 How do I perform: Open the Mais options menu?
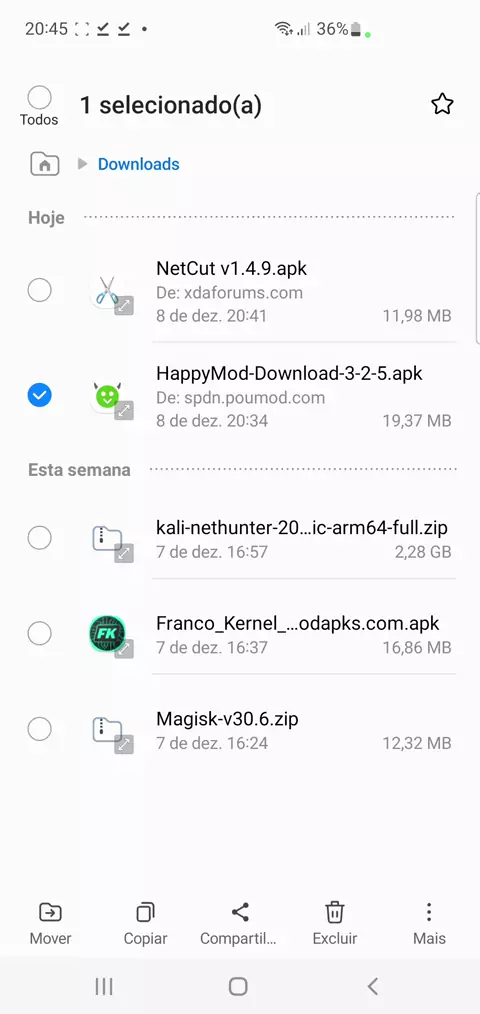(x=429, y=923)
